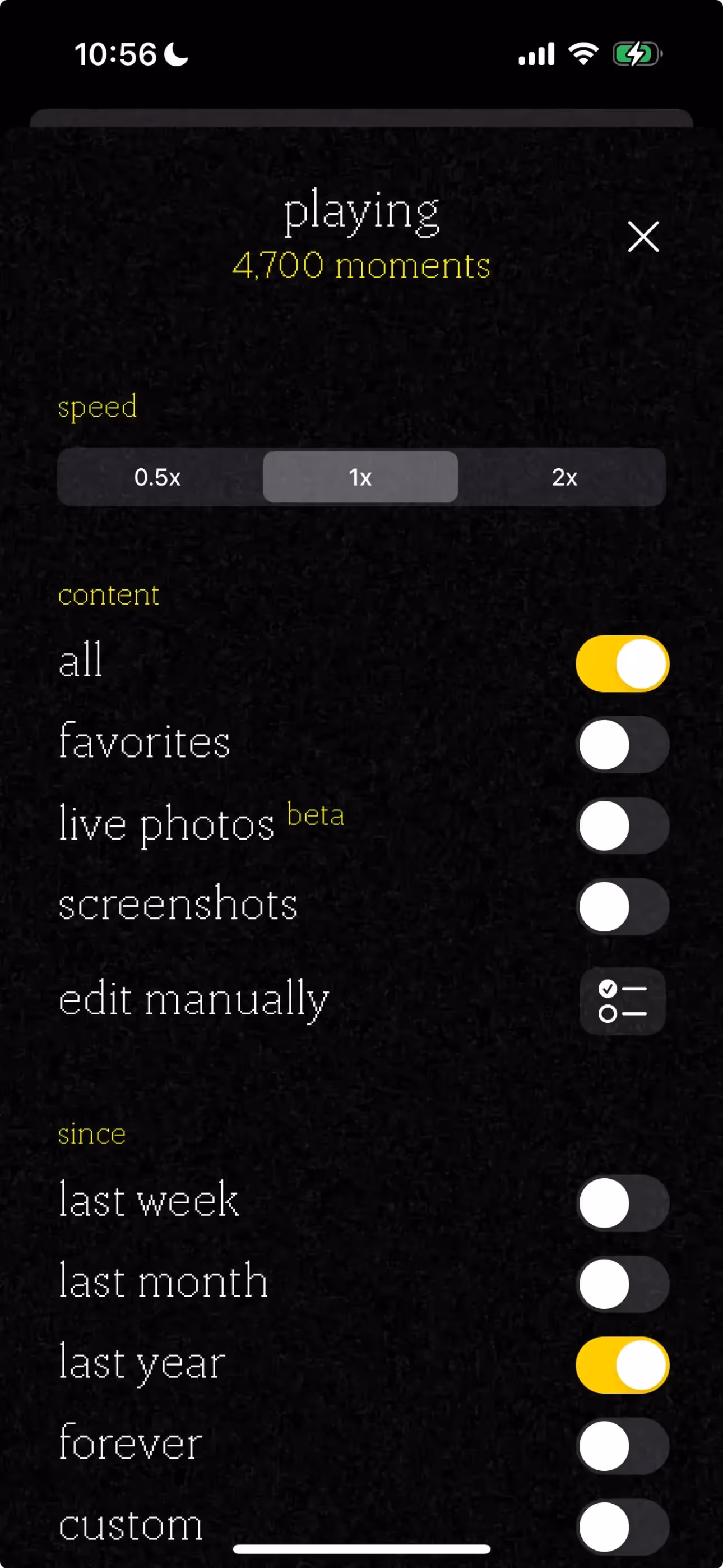
Task: Open the edit manually list button
Action: coord(622,1000)
